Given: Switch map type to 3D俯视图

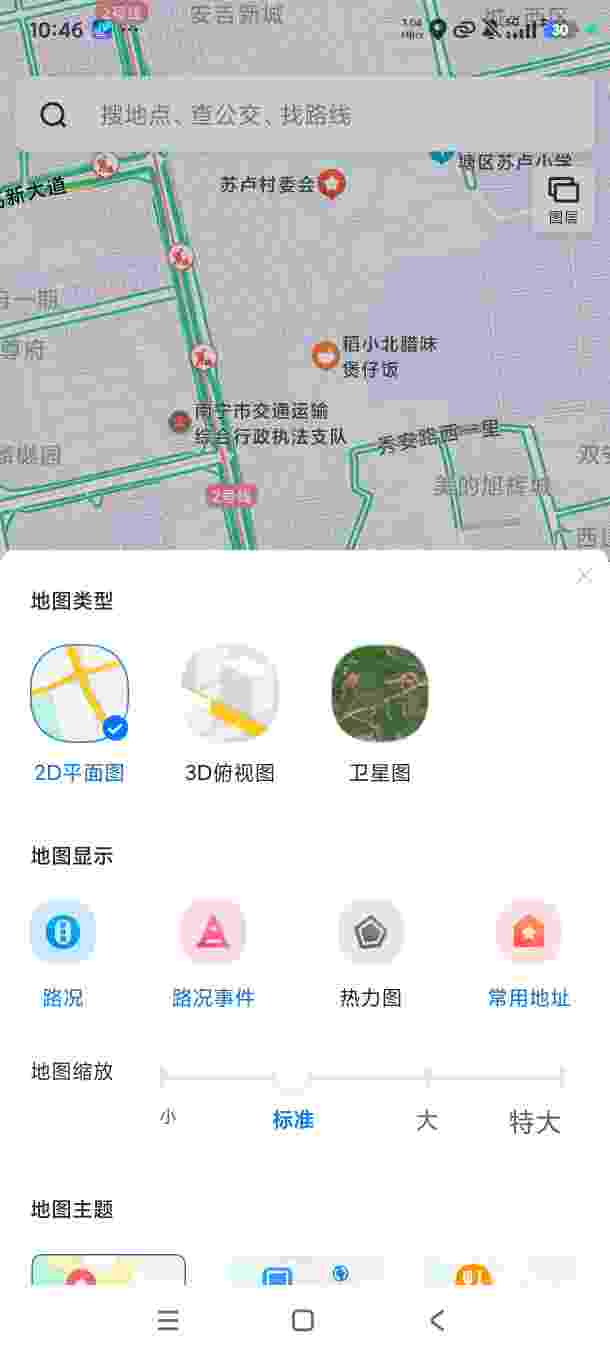Looking at the screenshot, I should pos(230,693).
